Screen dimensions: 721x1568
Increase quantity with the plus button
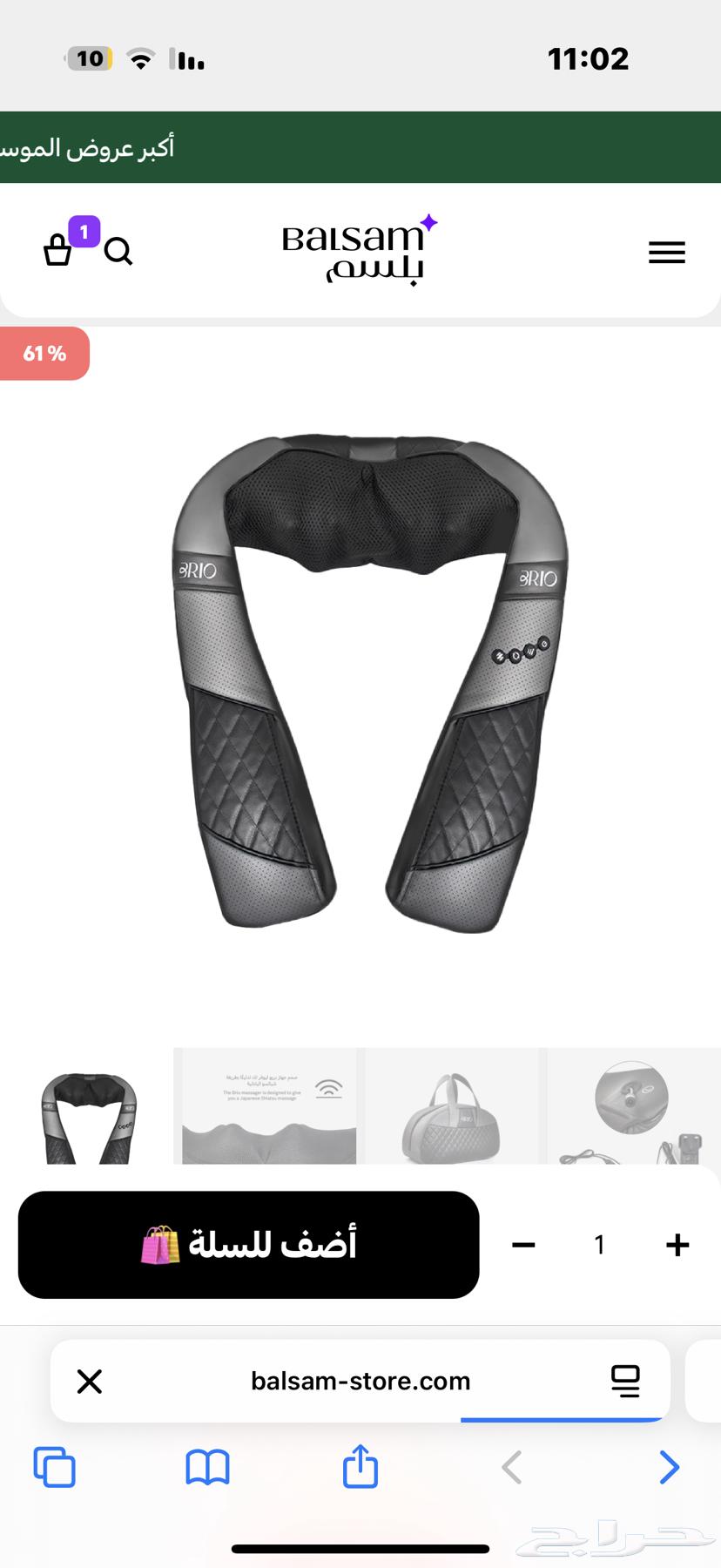[x=677, y=1245]
